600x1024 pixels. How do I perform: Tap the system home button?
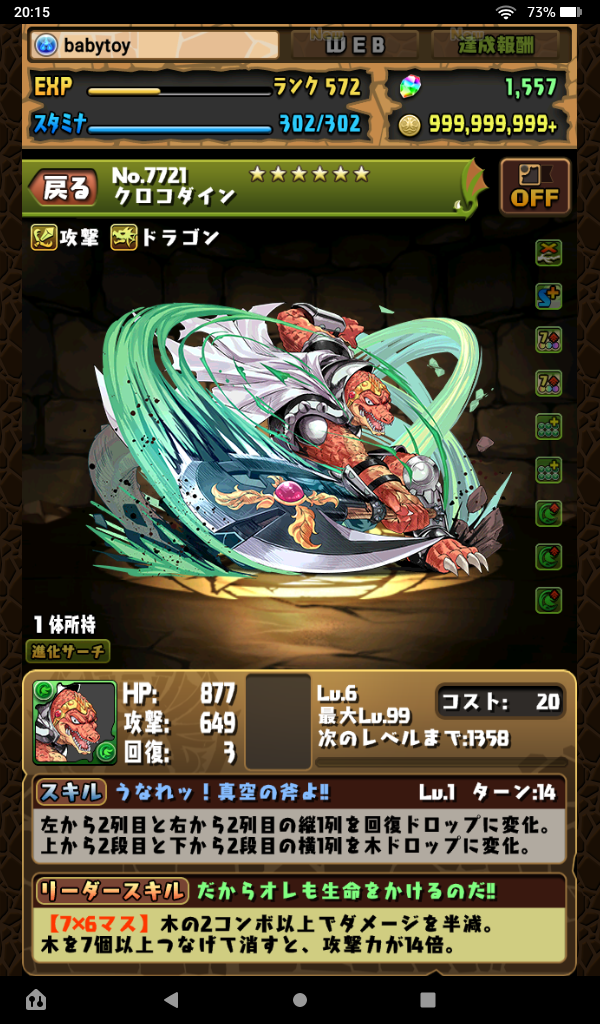300,999
